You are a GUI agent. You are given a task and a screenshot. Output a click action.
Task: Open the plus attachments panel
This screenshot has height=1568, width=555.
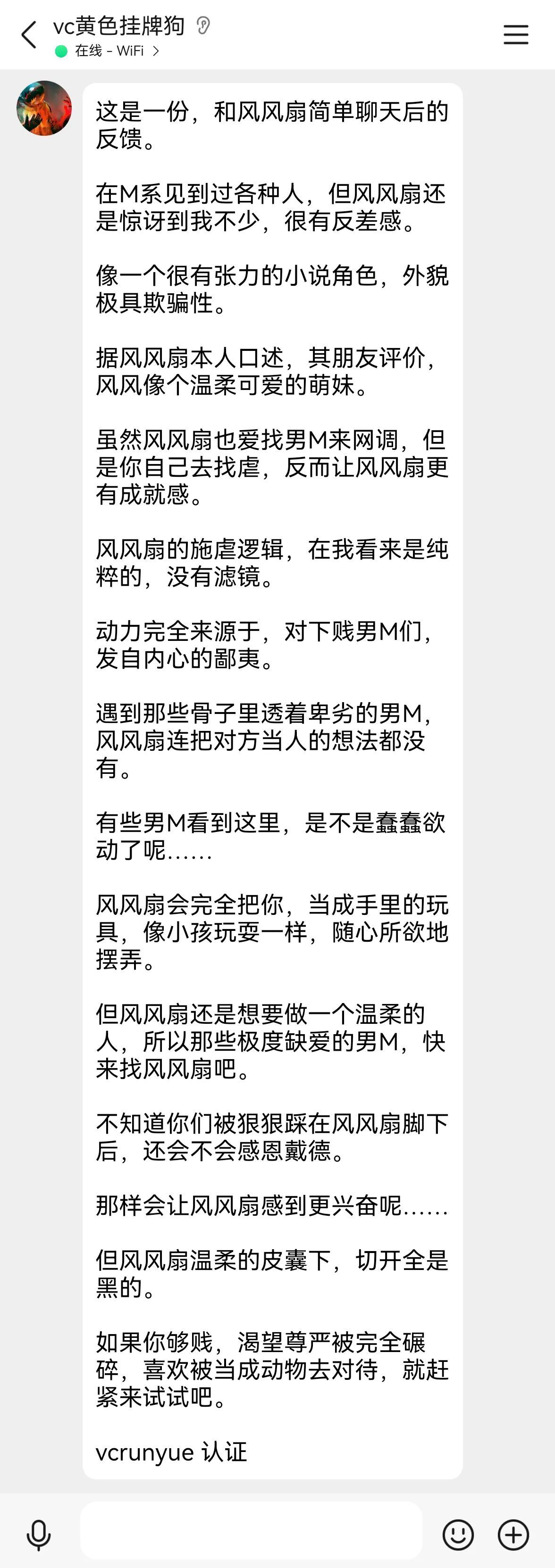tap(513, 1535)
